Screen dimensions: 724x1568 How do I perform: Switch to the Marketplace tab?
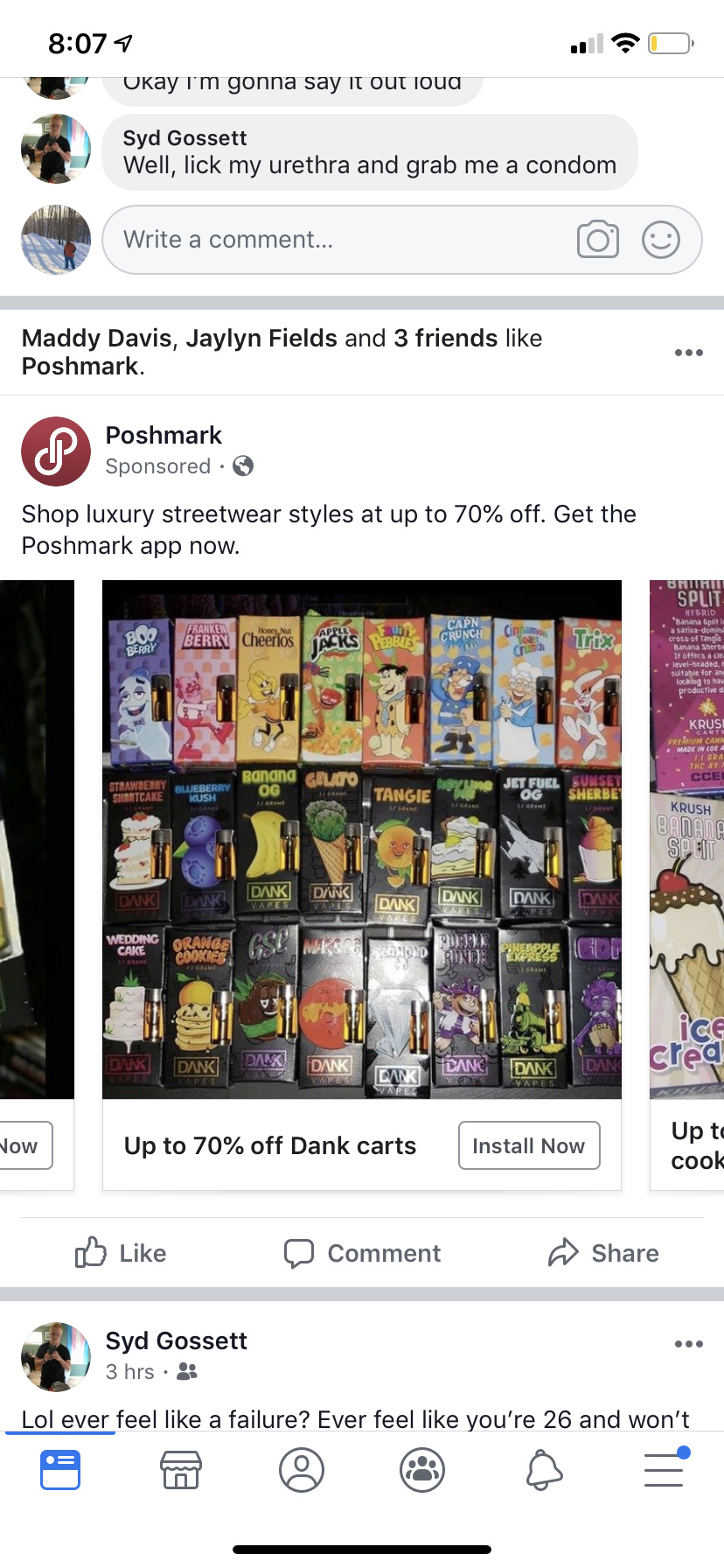pyautogui.click(x=181, y=1470)
